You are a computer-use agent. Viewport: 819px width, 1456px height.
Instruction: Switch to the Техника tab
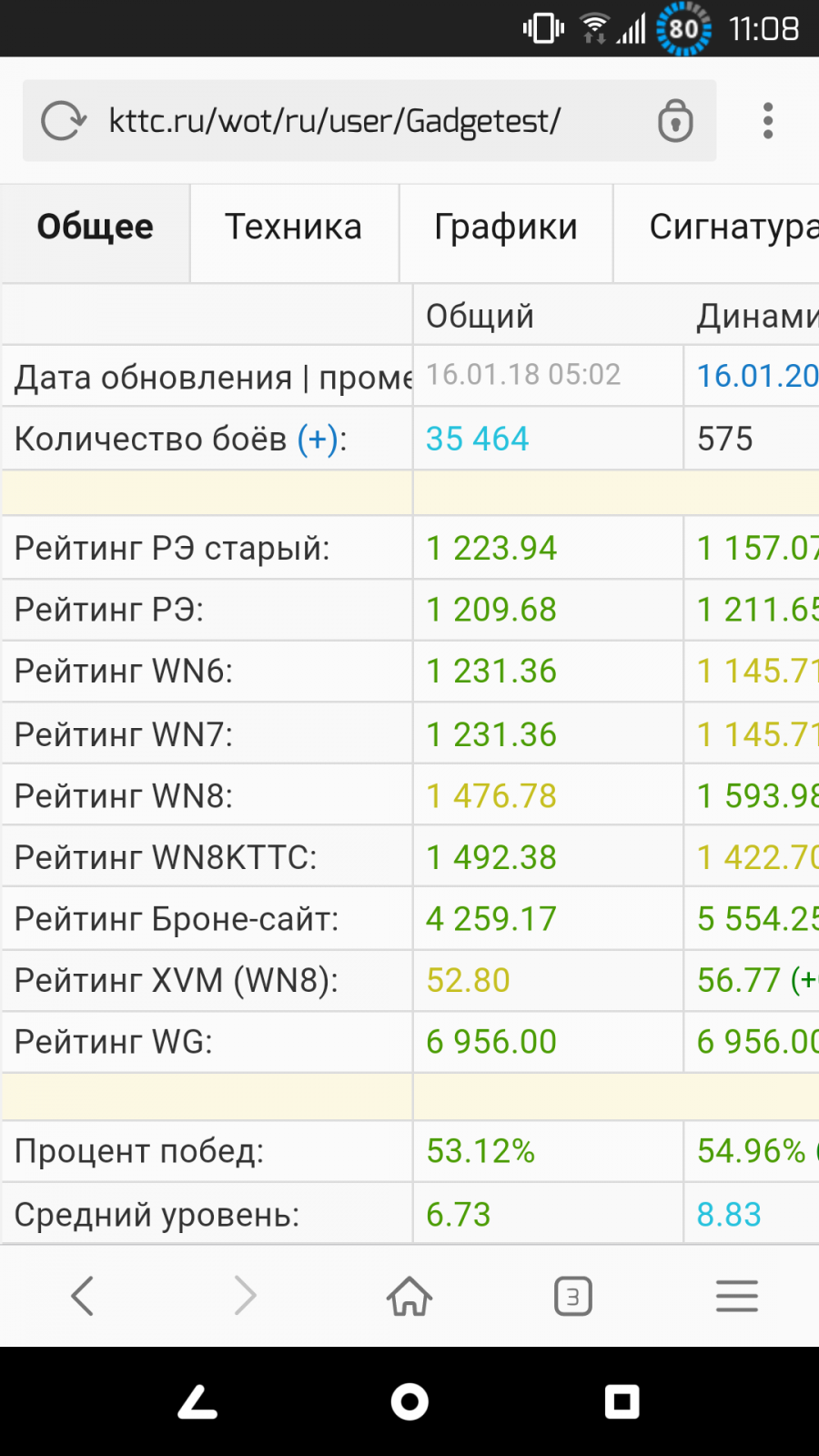[x=293, y=227]
